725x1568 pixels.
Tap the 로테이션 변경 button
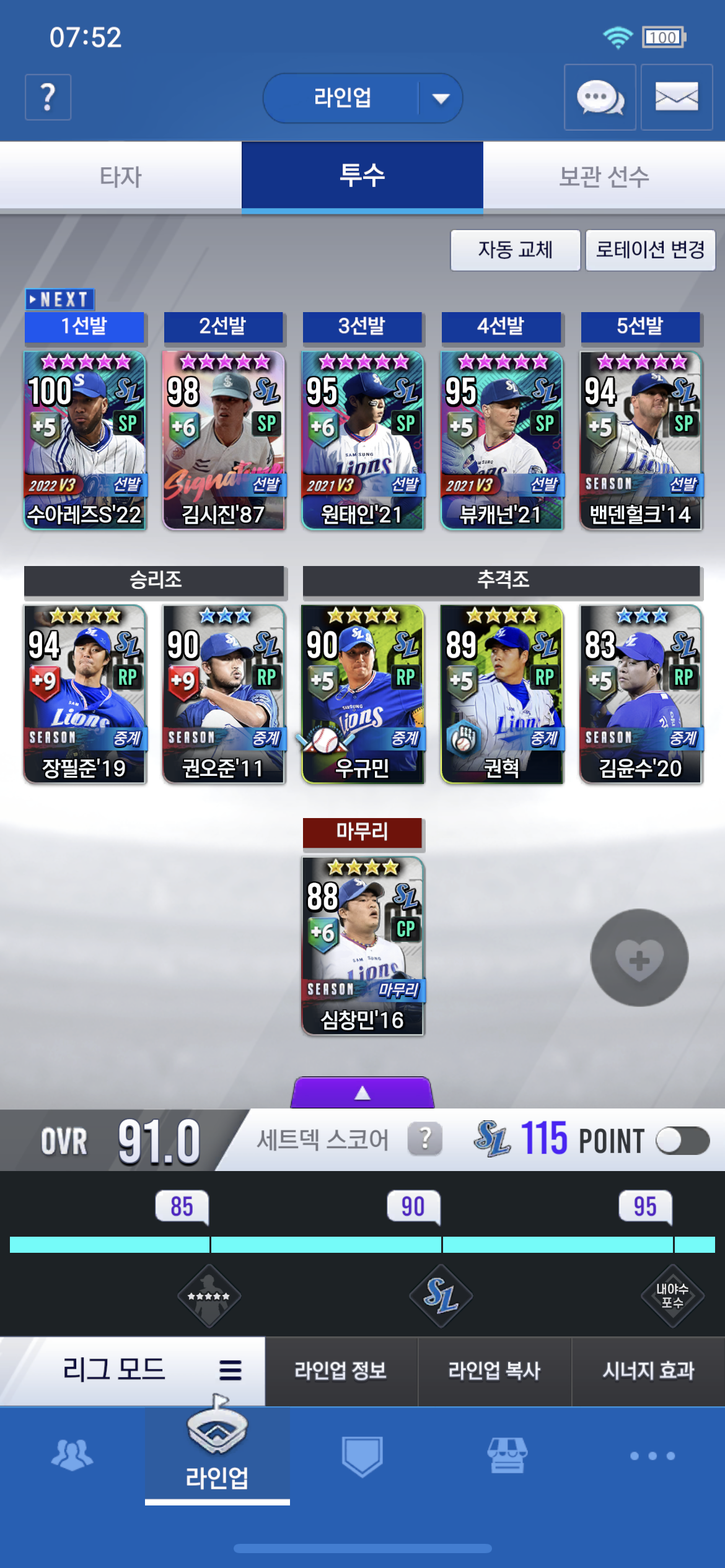tap(650, 250)
